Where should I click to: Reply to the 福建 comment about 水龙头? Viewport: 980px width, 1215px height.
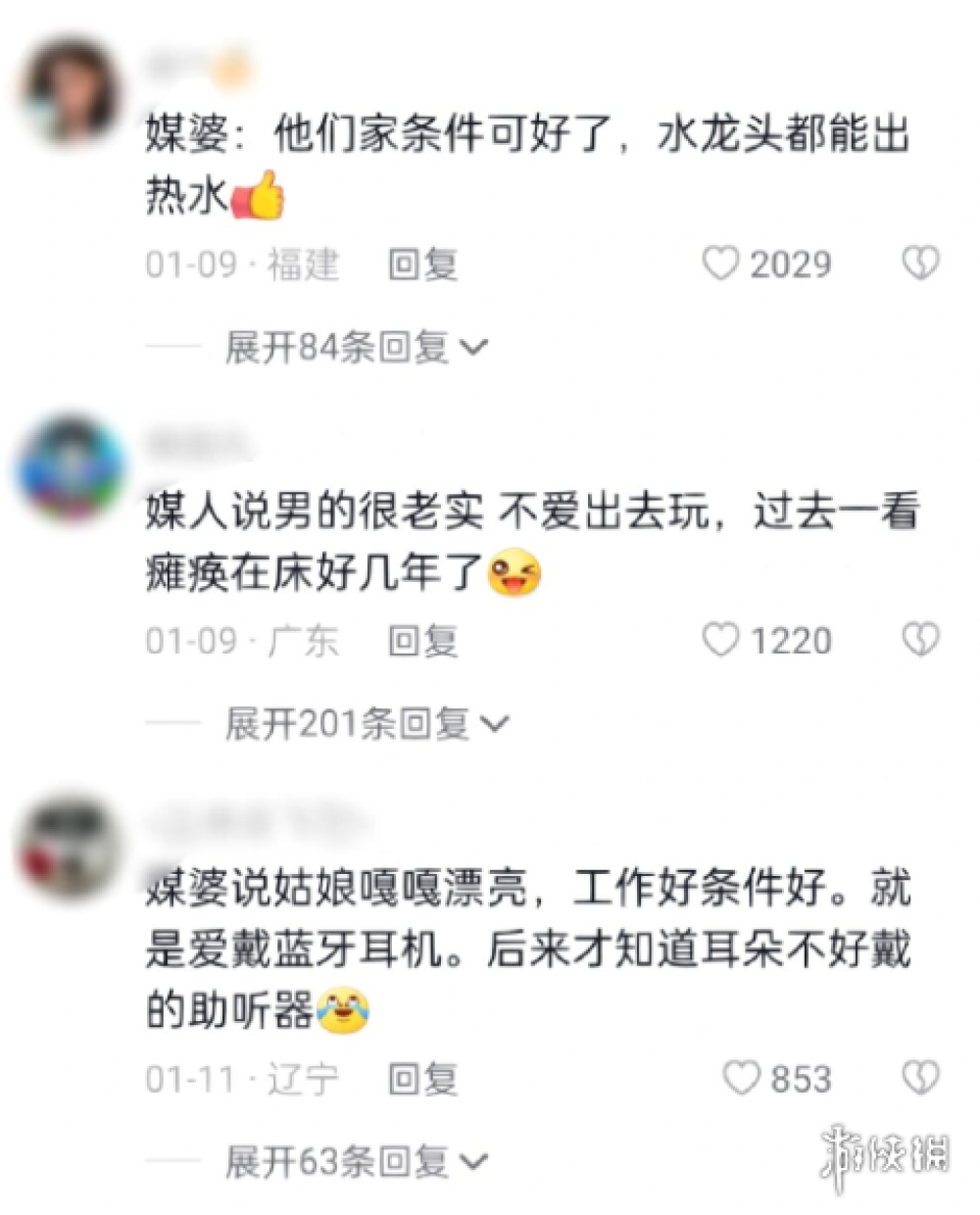point(422,265)
